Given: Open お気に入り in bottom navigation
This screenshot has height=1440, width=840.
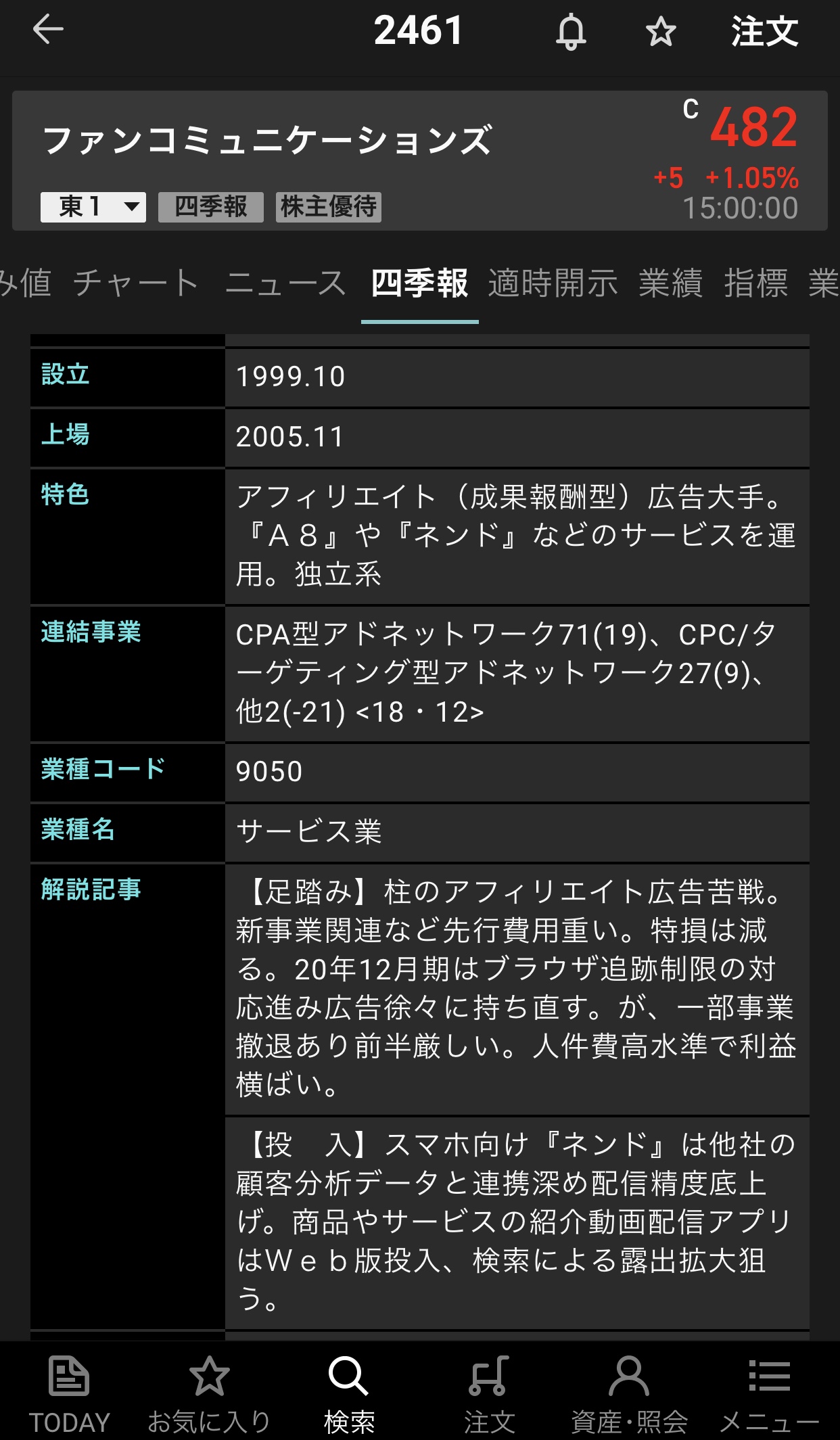Looking at the screenshot, I should click(209, 1393).
